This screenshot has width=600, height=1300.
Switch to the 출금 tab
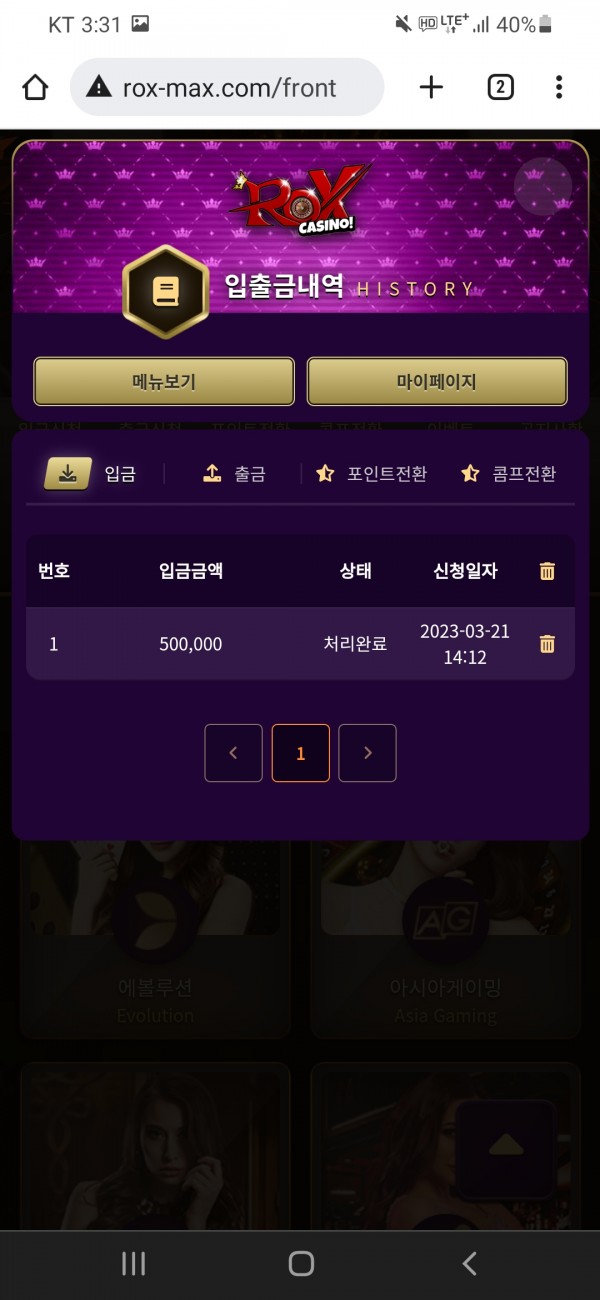(x=234, y=474)
